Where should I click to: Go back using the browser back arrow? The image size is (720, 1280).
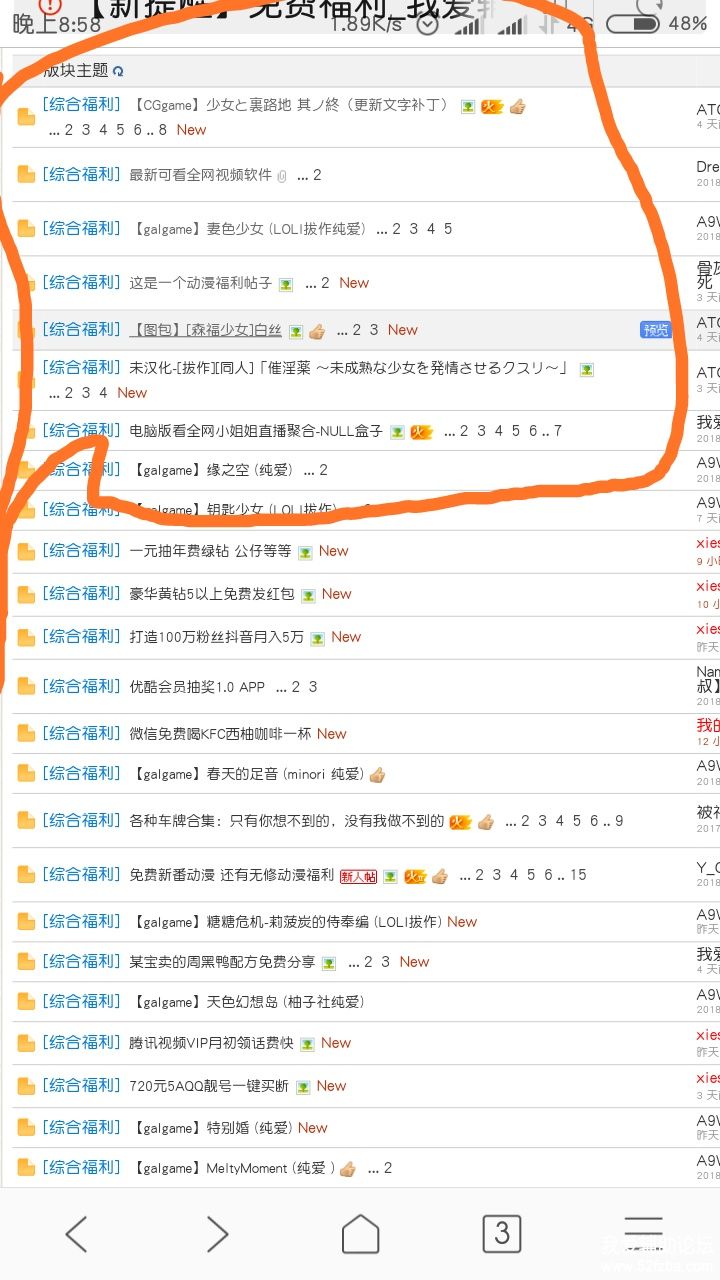pyautogui.click(x=77, y=1234)
